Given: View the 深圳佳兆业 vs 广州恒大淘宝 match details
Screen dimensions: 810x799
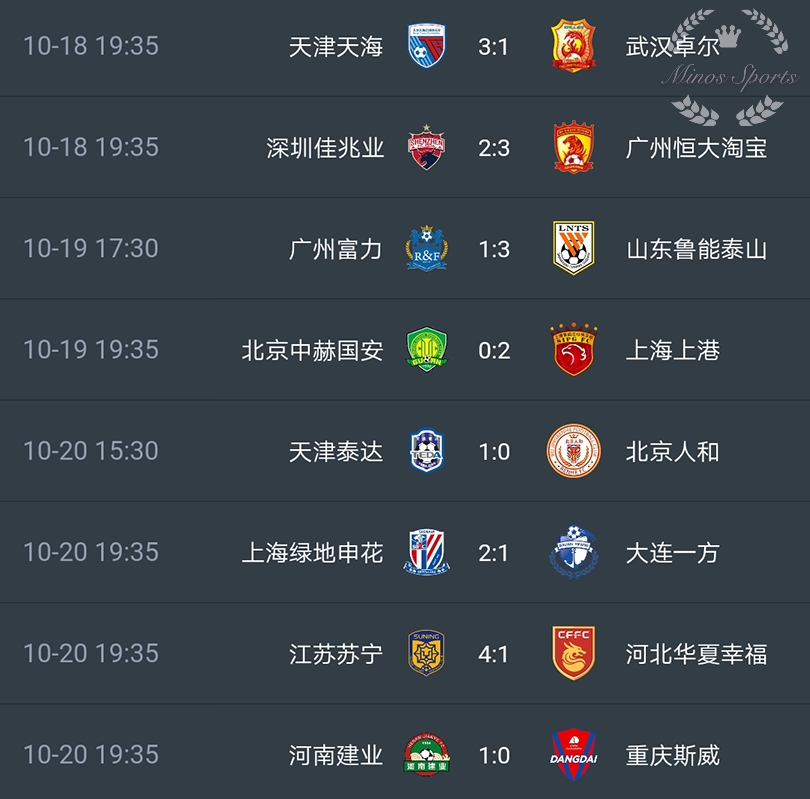Looking at the screenshot, I should pos(494,148).
